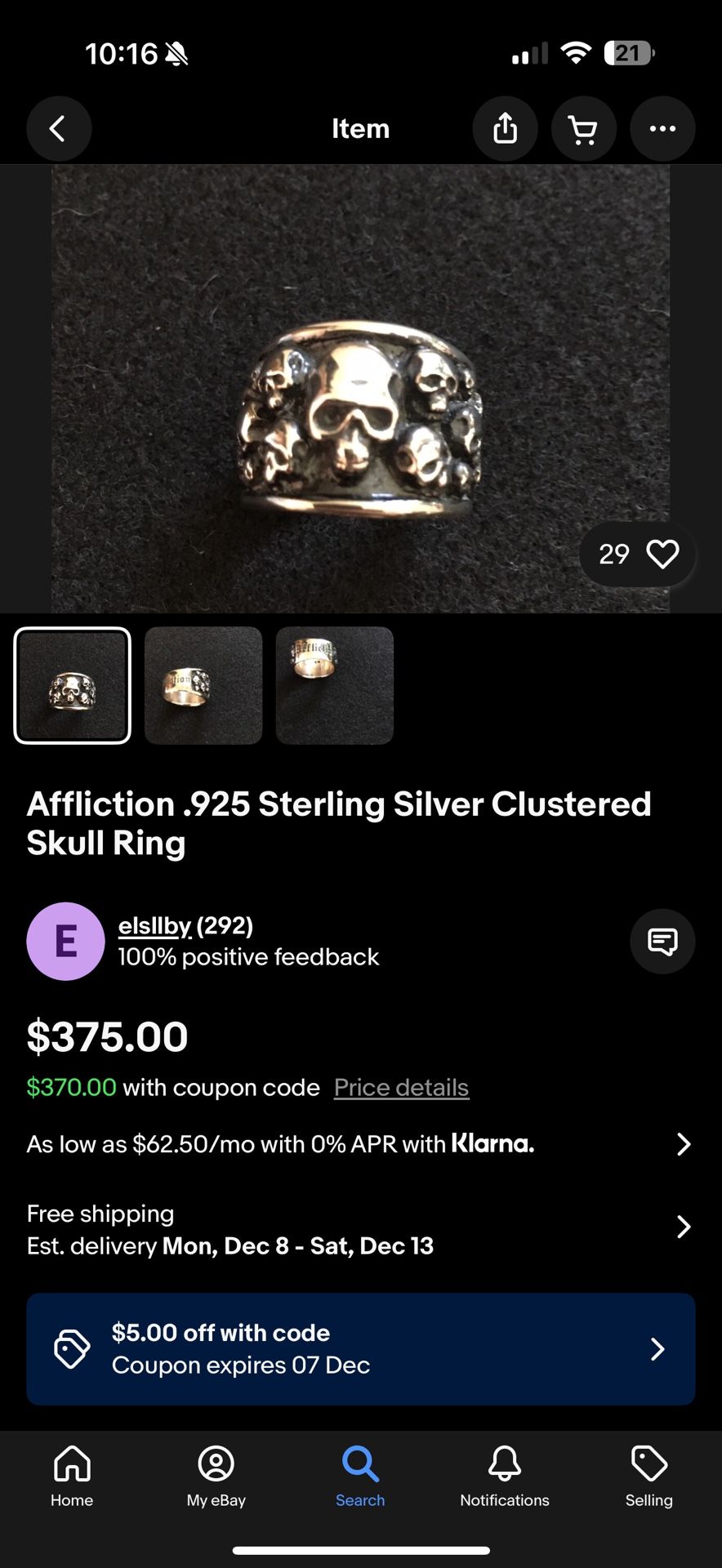Open the coupon tag offer

(x=361, y=1348)
